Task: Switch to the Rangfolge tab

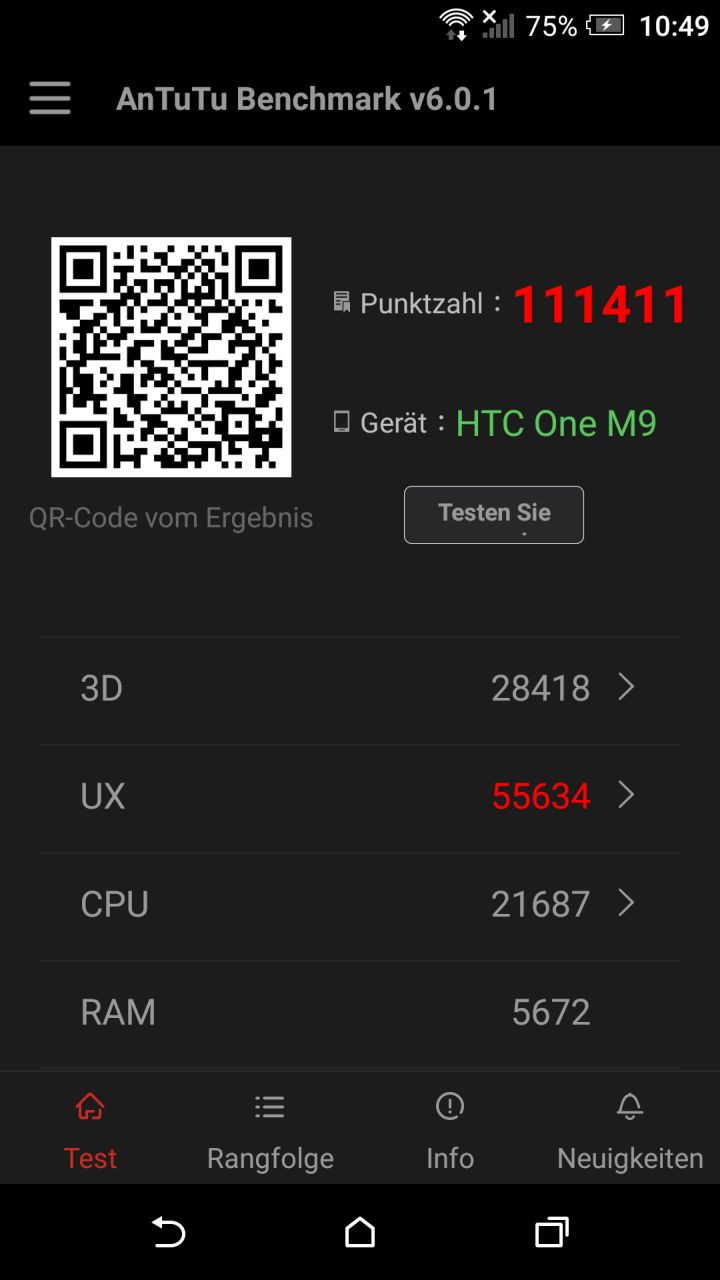Action: (x=269, y=1158)
